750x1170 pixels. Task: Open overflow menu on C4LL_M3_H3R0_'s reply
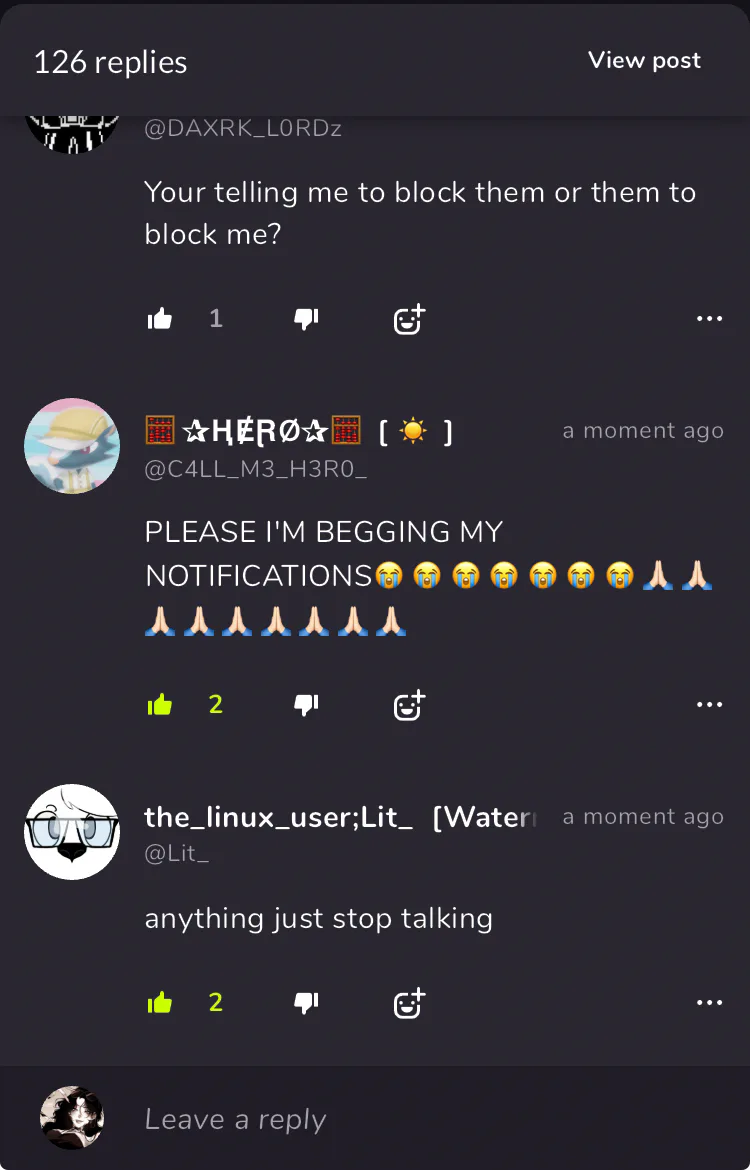pyautogui.click(x=709, y=705)
